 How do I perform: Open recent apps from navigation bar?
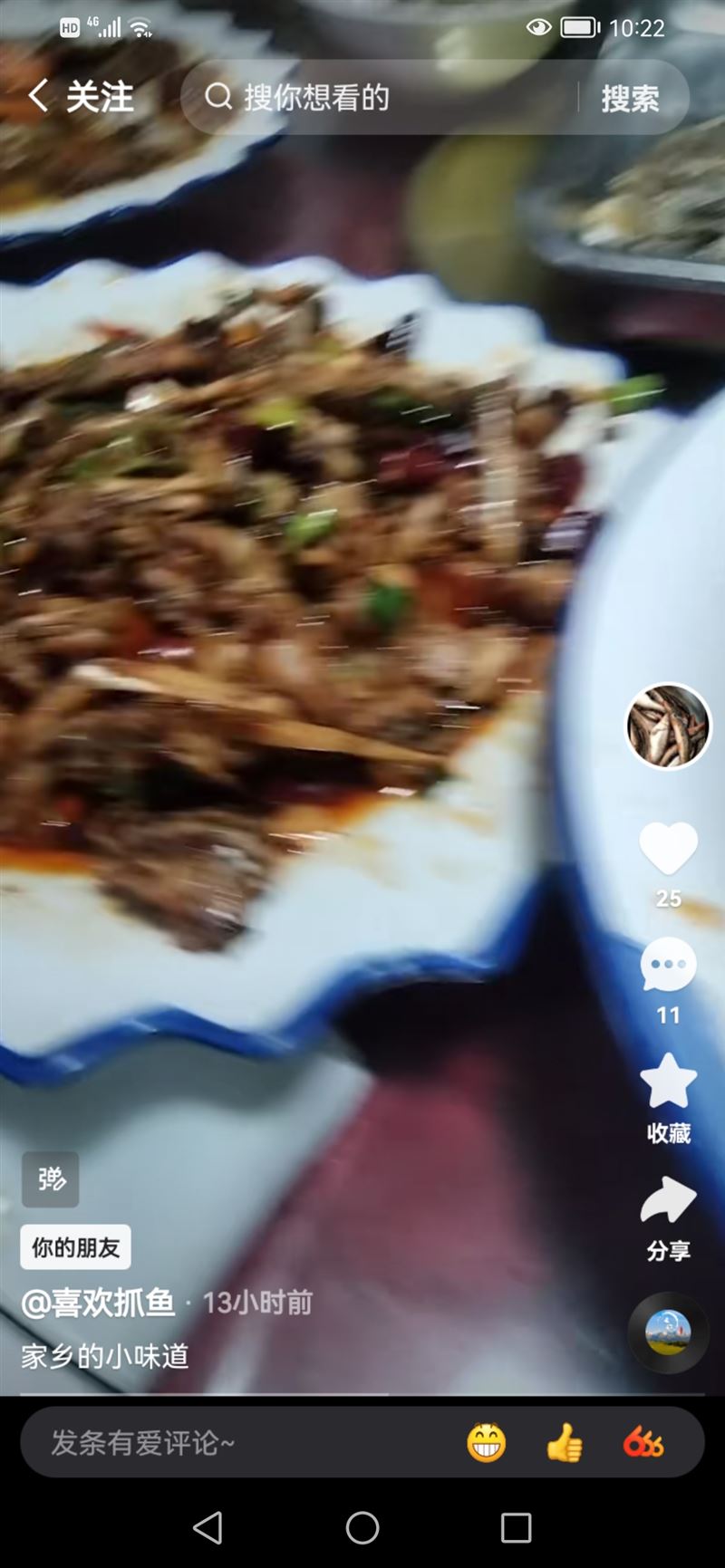(516, 1527)
